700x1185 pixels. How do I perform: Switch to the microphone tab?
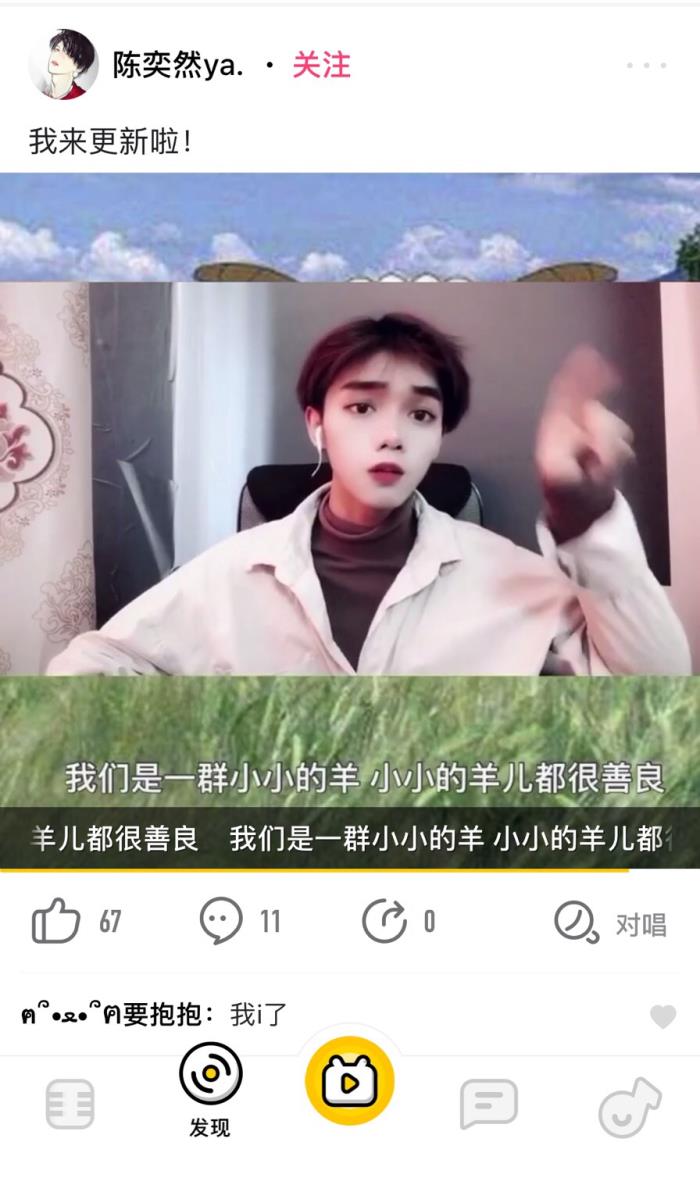70,1105
